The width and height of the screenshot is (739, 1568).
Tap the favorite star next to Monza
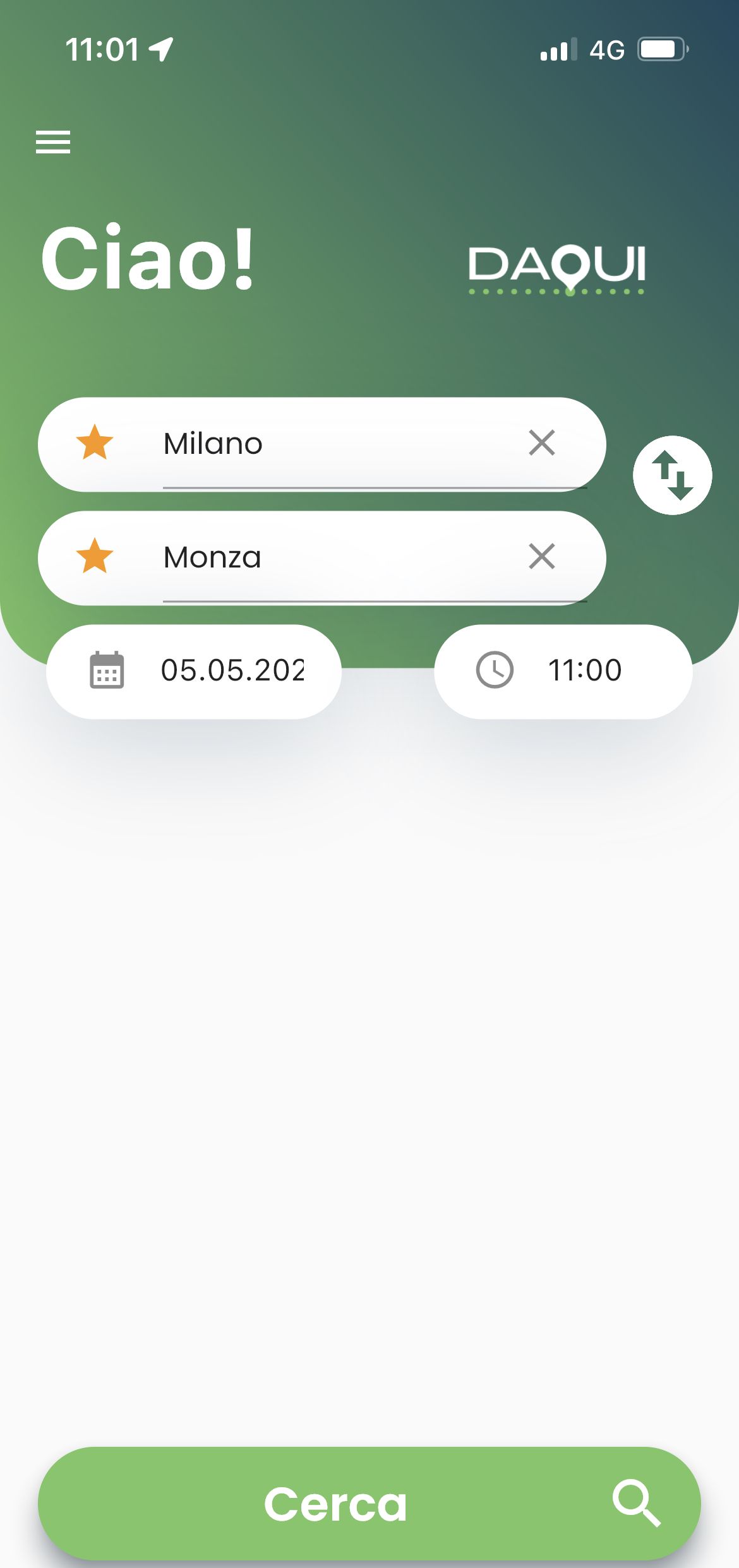(x=95, y=556)
